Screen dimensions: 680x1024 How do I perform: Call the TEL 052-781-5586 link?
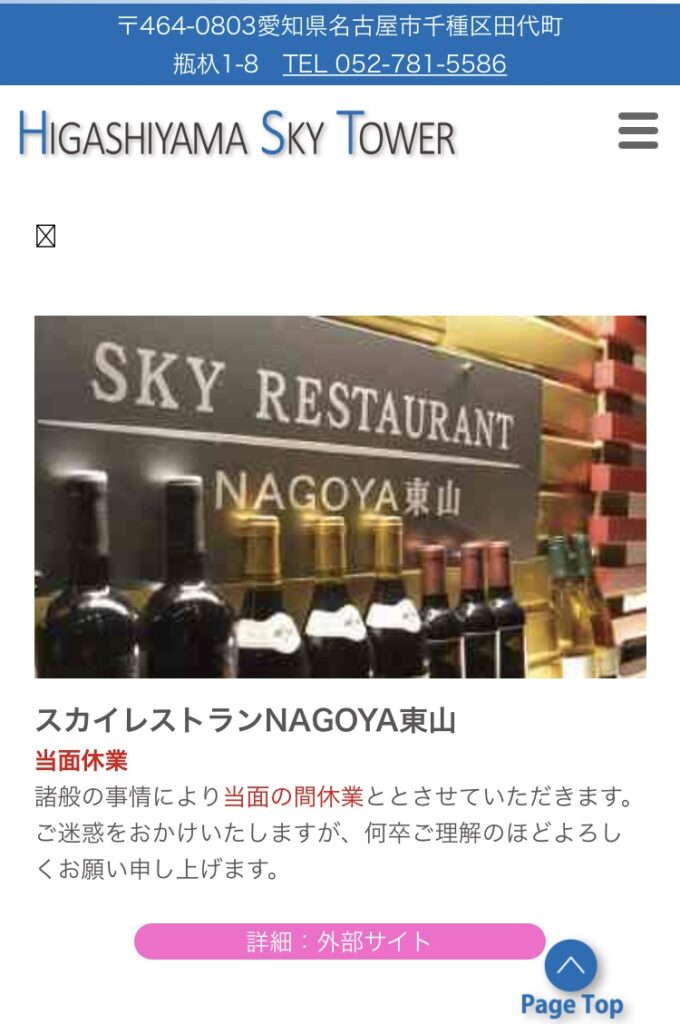[394, 64]
